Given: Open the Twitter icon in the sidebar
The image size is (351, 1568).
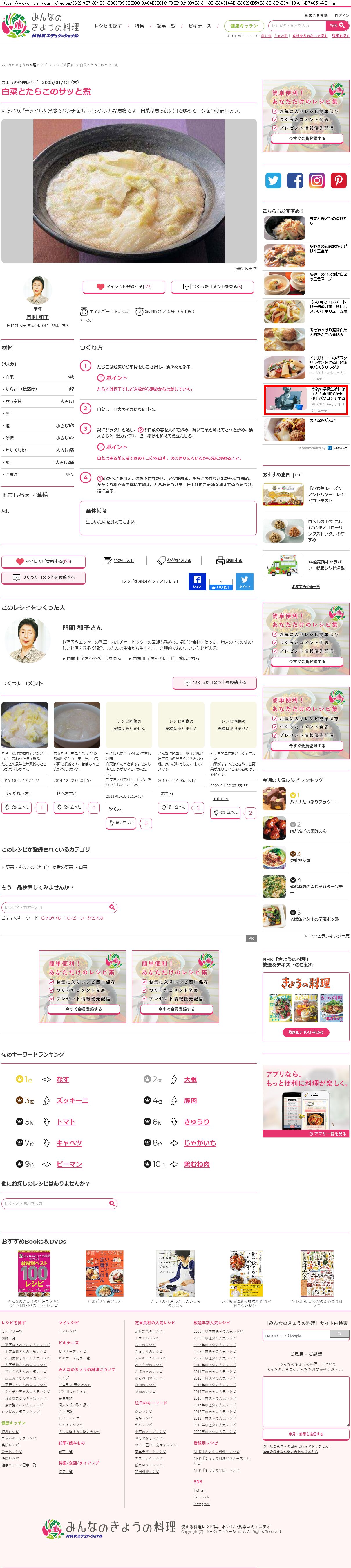Looking at the screenshot, I should 273,180.
